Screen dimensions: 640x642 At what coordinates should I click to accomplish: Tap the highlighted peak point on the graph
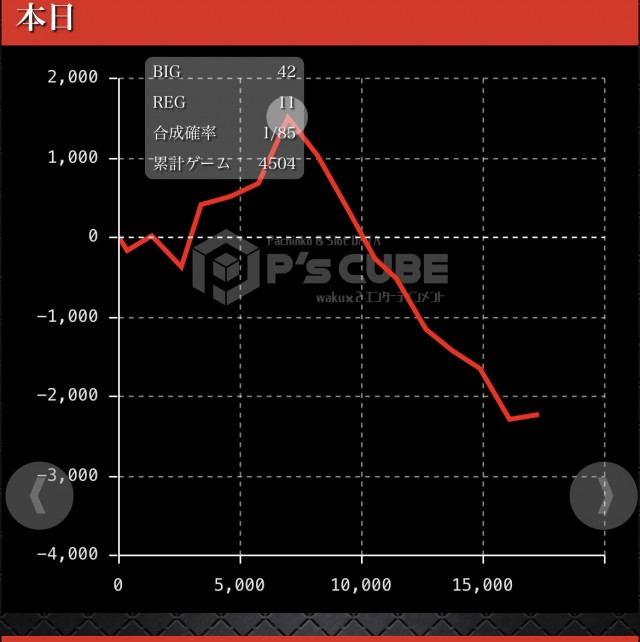coord(287,116)
